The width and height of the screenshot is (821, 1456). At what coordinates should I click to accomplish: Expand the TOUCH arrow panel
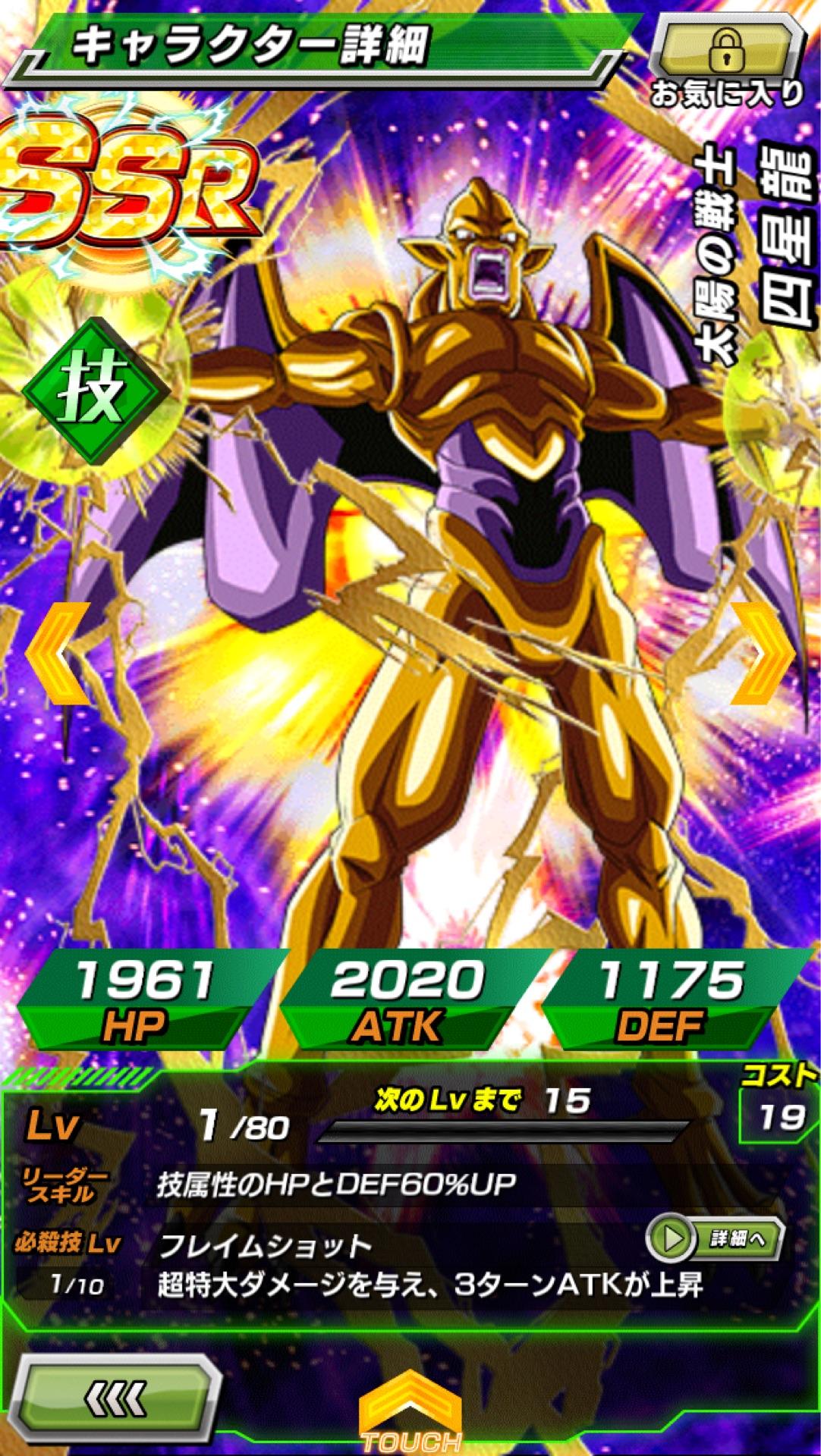pyautogui.click(x=410, y=1410)
